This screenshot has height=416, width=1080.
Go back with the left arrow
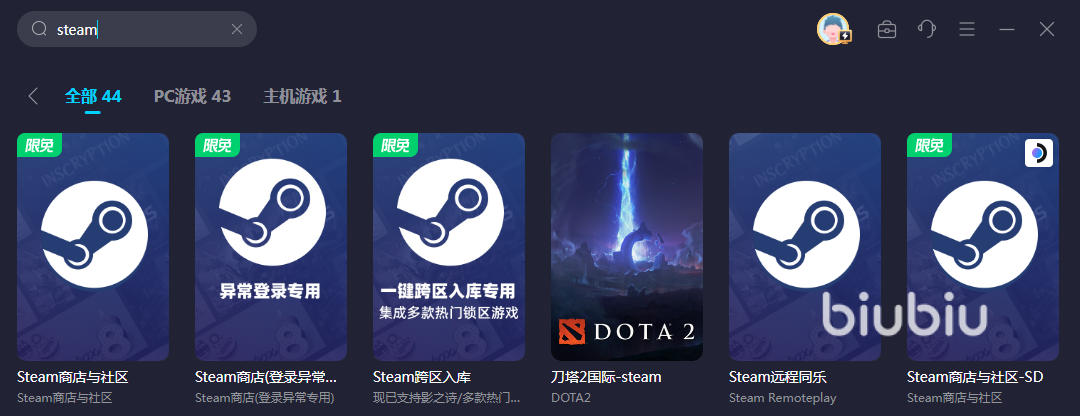coord(33,96)
